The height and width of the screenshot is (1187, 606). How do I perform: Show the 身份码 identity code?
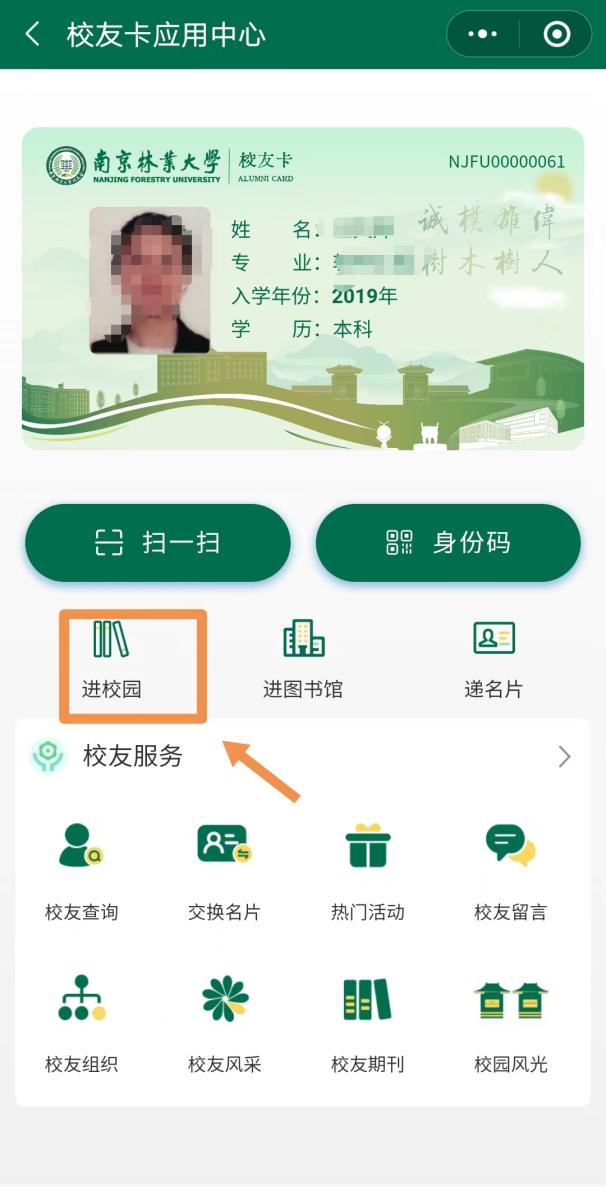(x=448, y=543)
